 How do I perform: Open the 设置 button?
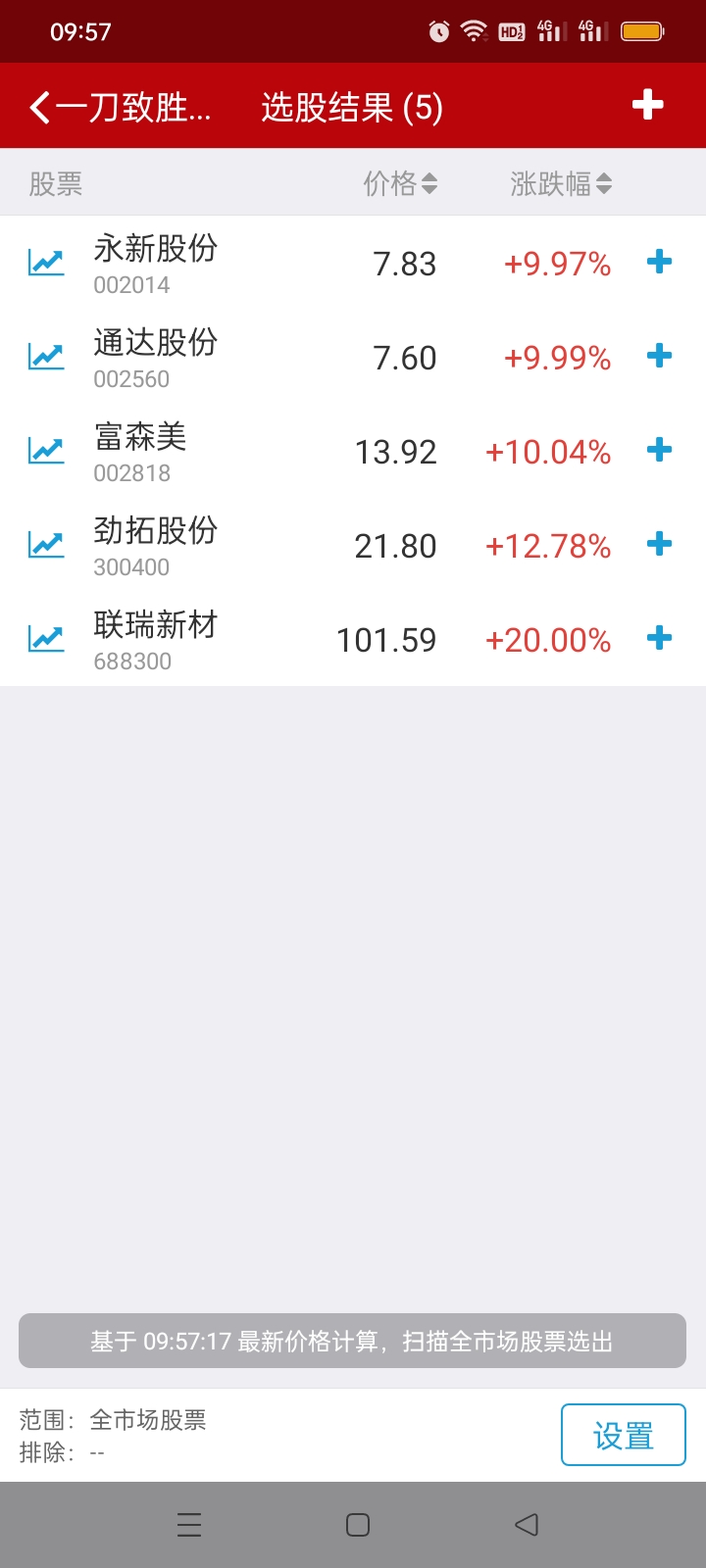(x=624, y=1435)
